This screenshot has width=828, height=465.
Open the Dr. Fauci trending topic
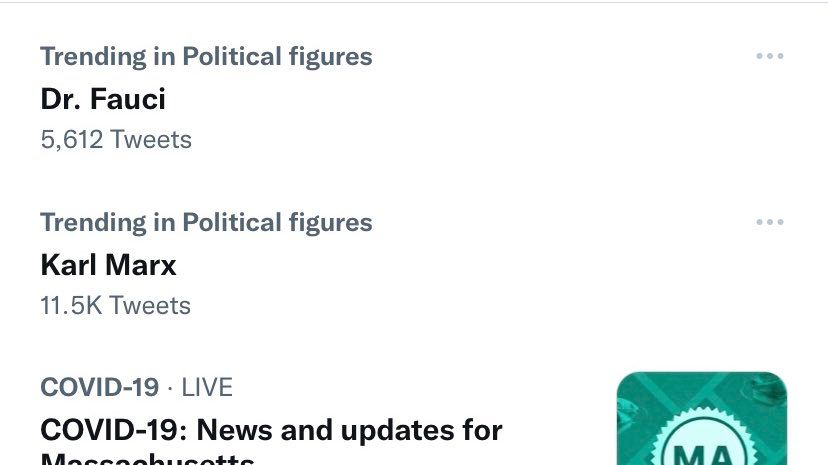(103, 99)
